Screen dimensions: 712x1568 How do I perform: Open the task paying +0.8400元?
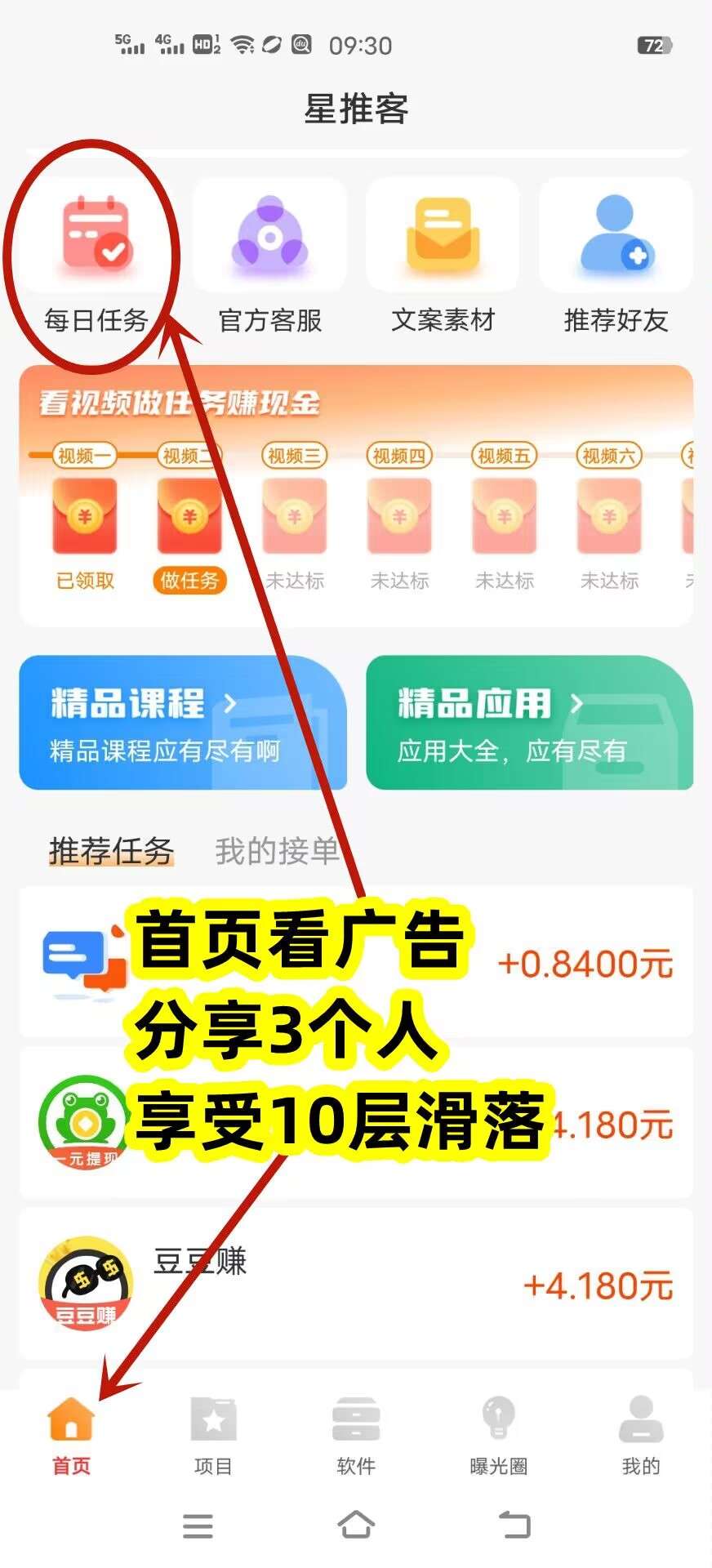585,964
